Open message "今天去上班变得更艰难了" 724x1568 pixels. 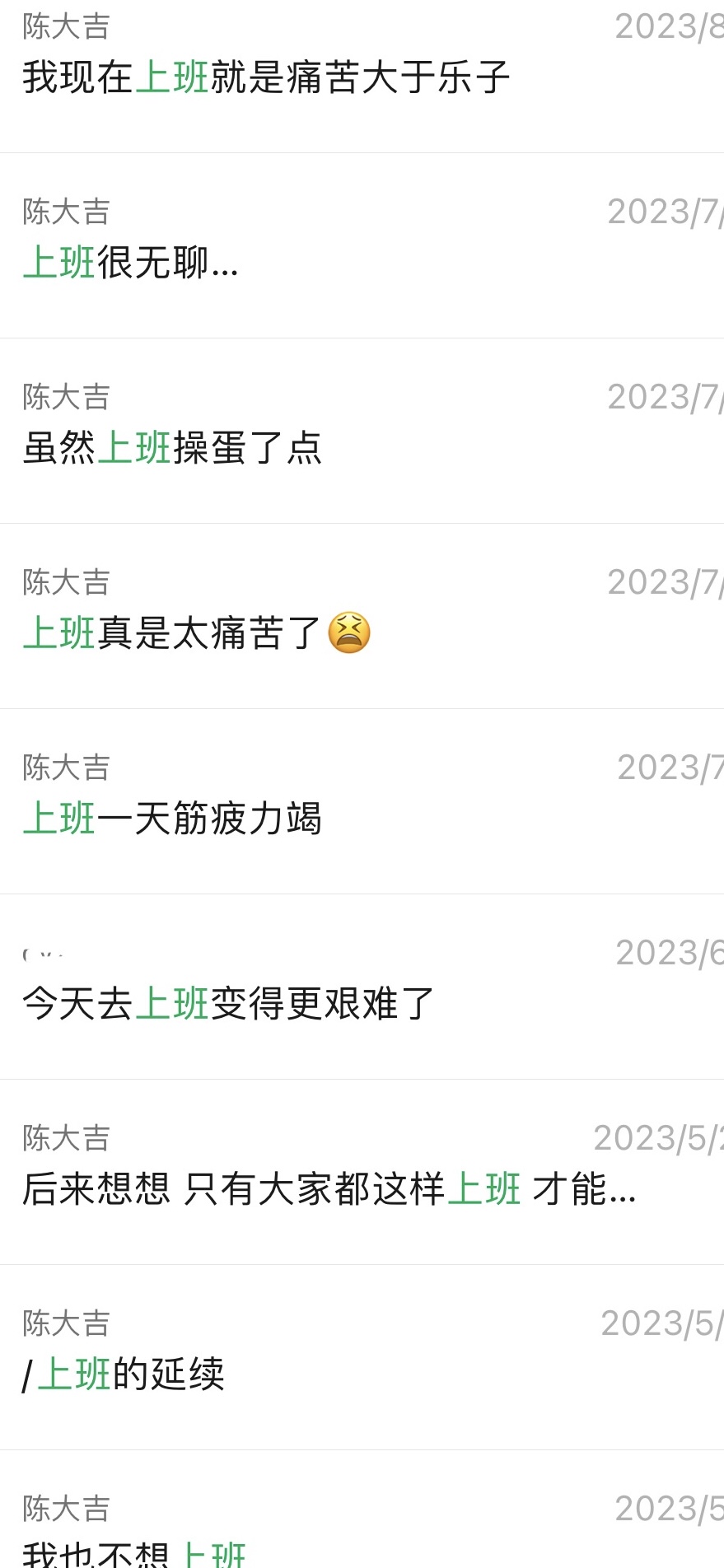point(228,1004)
